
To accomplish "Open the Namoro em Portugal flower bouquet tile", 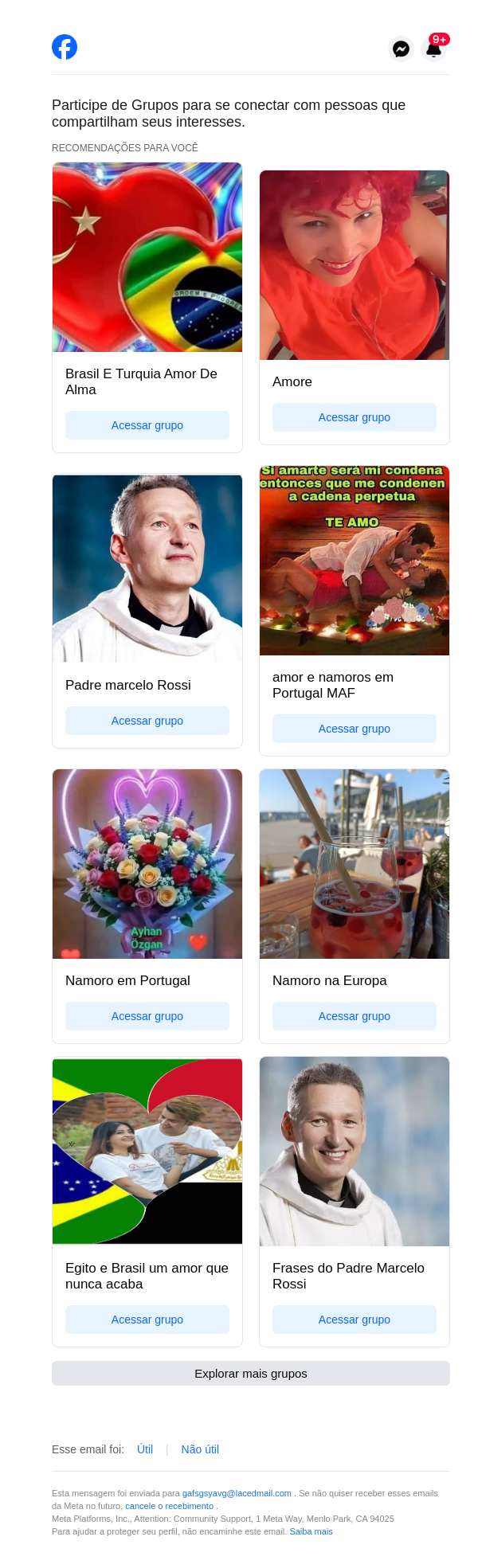I will (x=147, y=864).
